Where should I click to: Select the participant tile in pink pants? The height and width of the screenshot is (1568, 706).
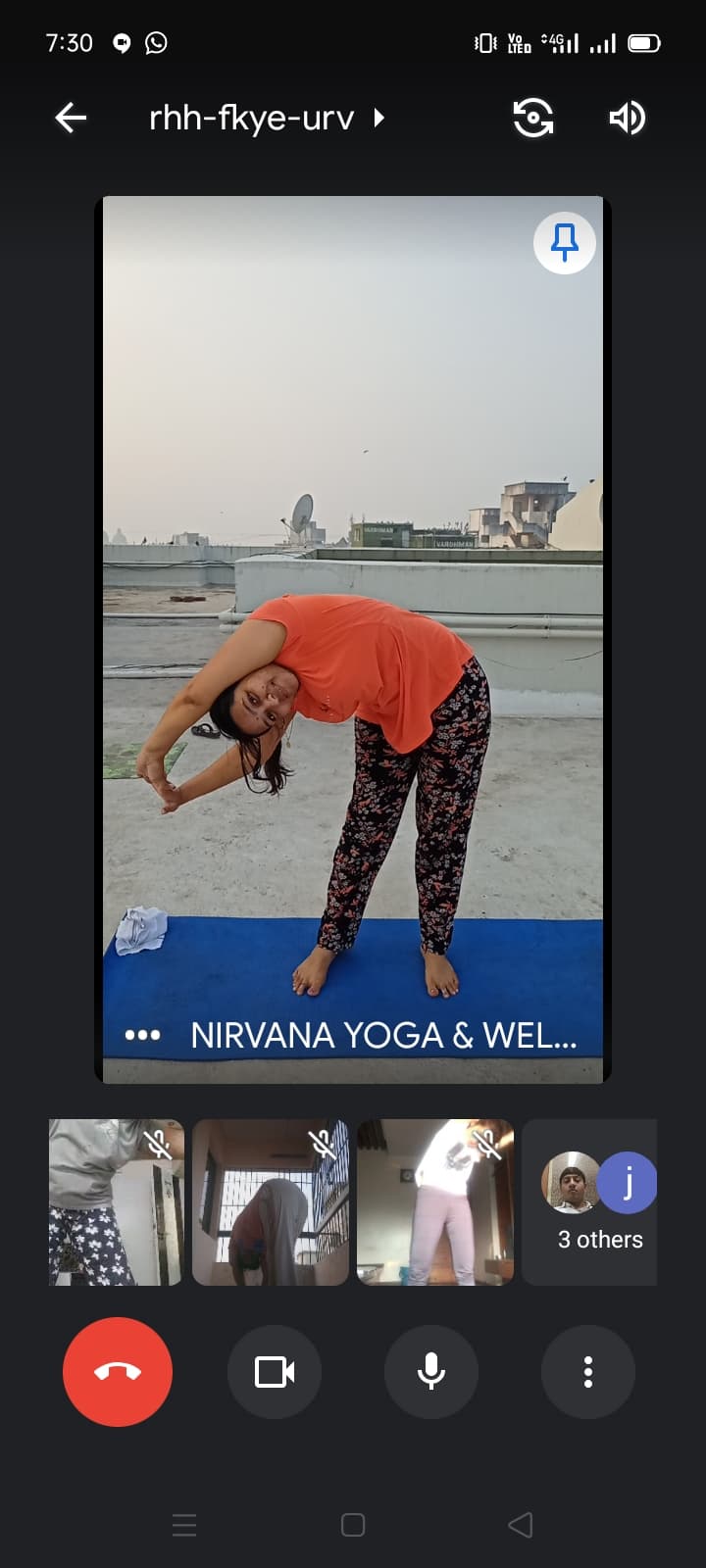click(434, 1202)
